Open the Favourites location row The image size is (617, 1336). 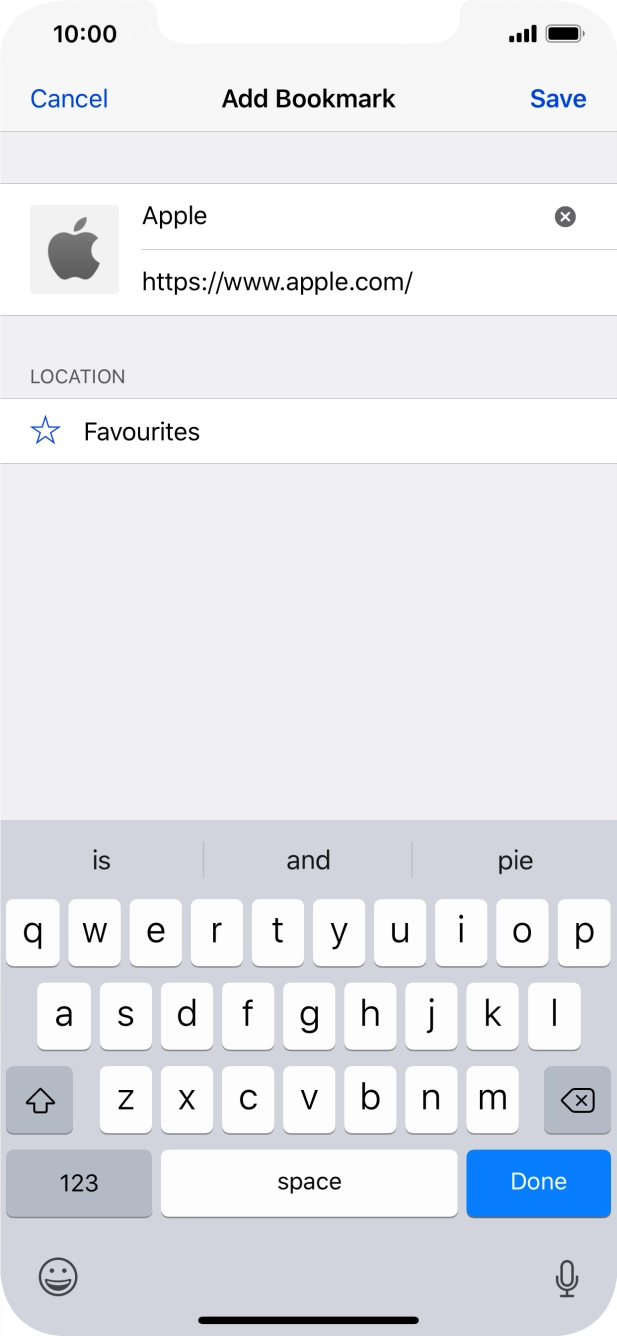(x=308, y=431)
